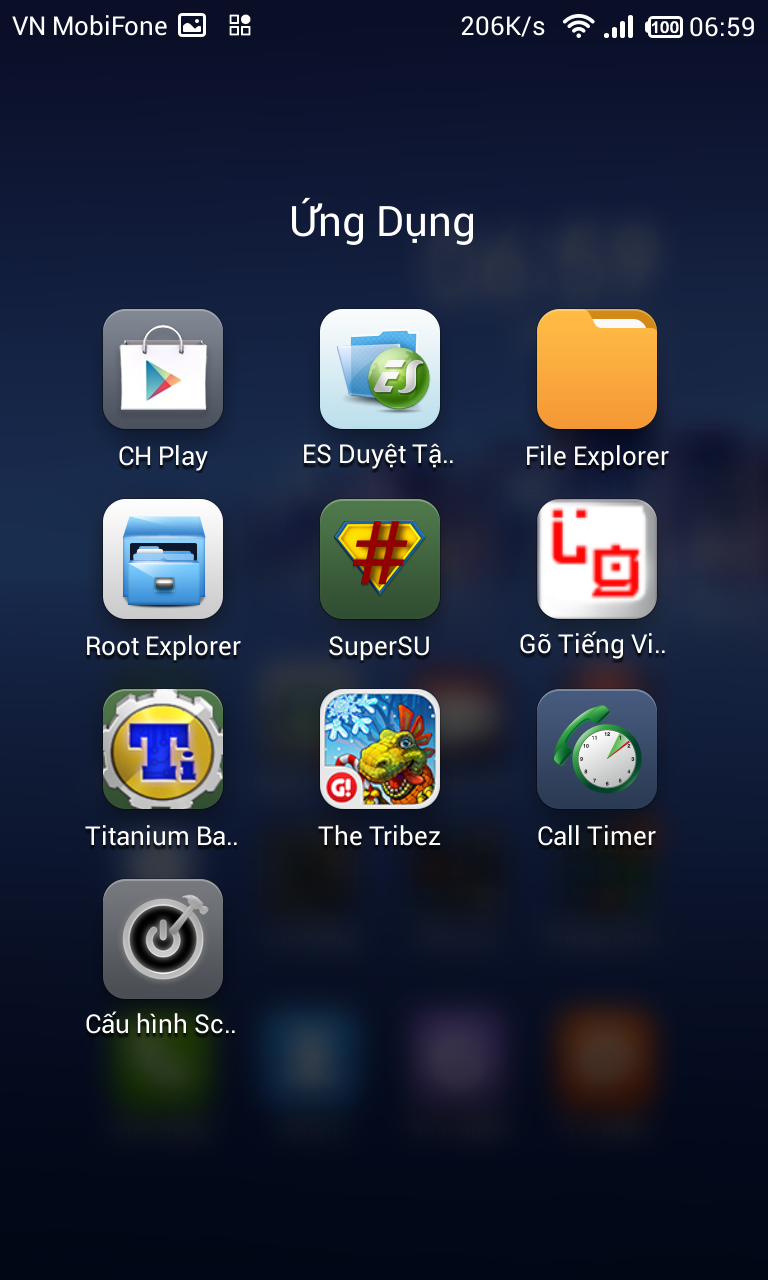Open the Call Timer app
Image resolution: width=768 pixels, height=1280 pixels.
[x=597, y=749]
